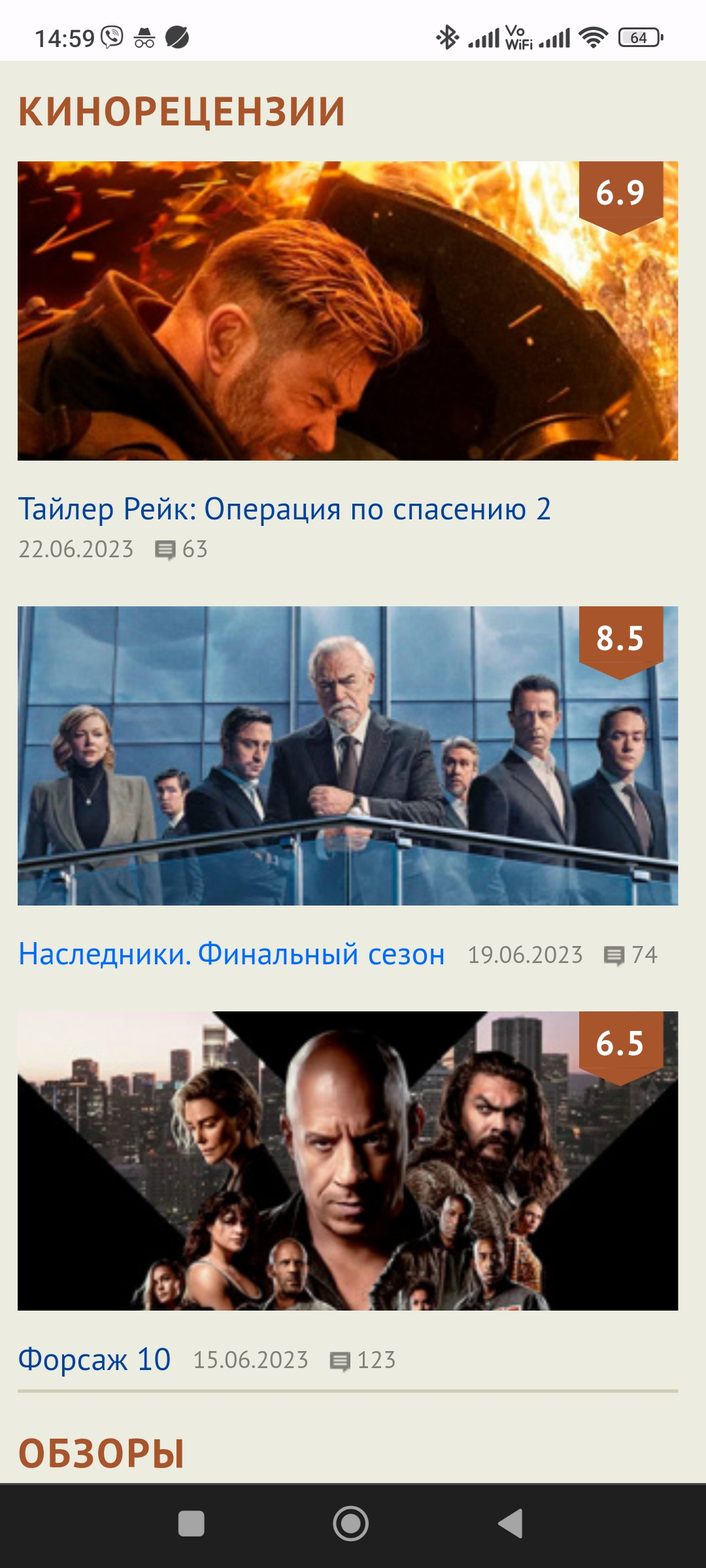The width and height of the screenshot is (706, 1568).
Task: Open the link Наследники. Финальный сезон
Action: tap(231, 955)
